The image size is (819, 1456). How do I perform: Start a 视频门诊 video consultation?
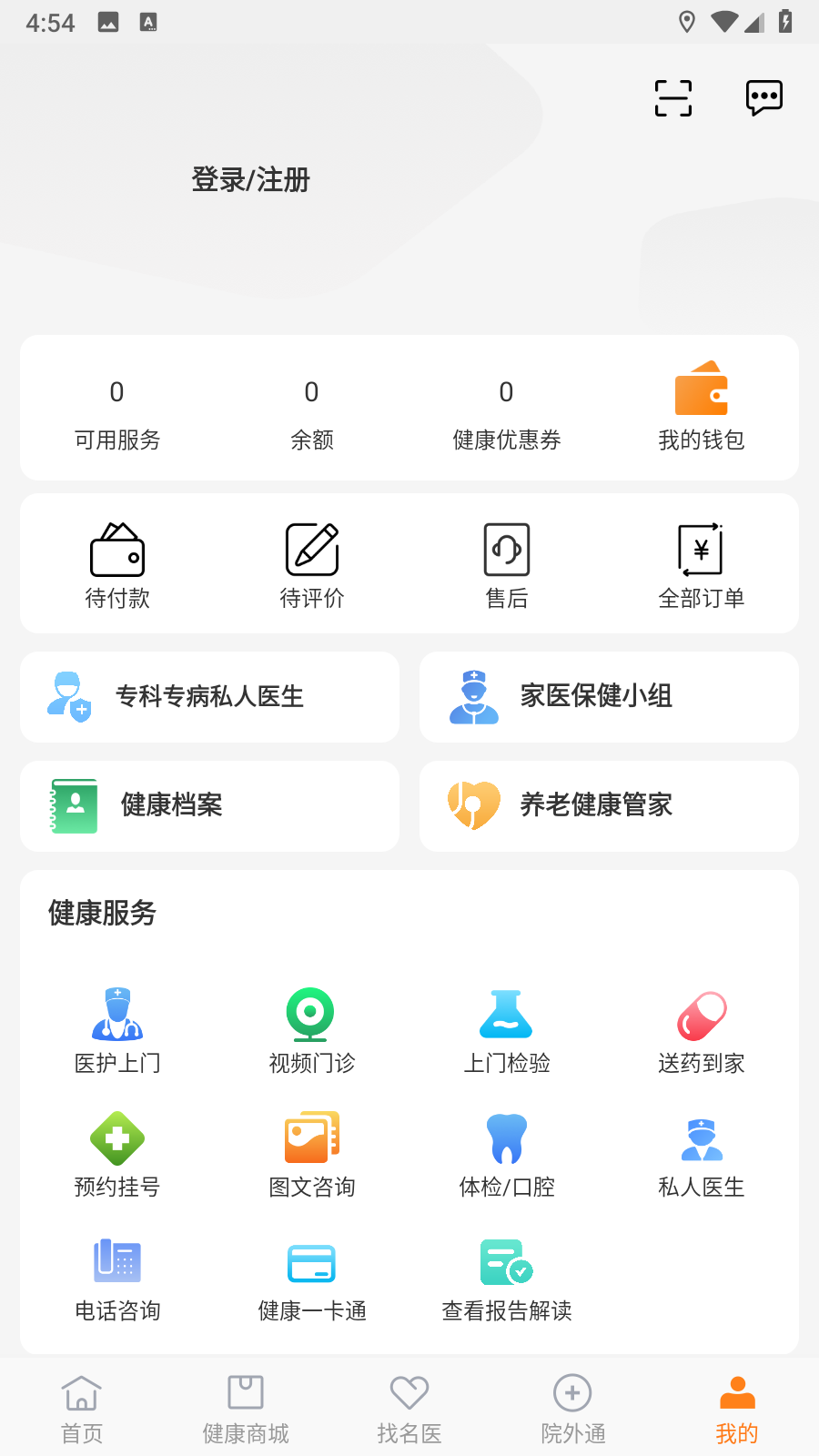point(311,1028)
